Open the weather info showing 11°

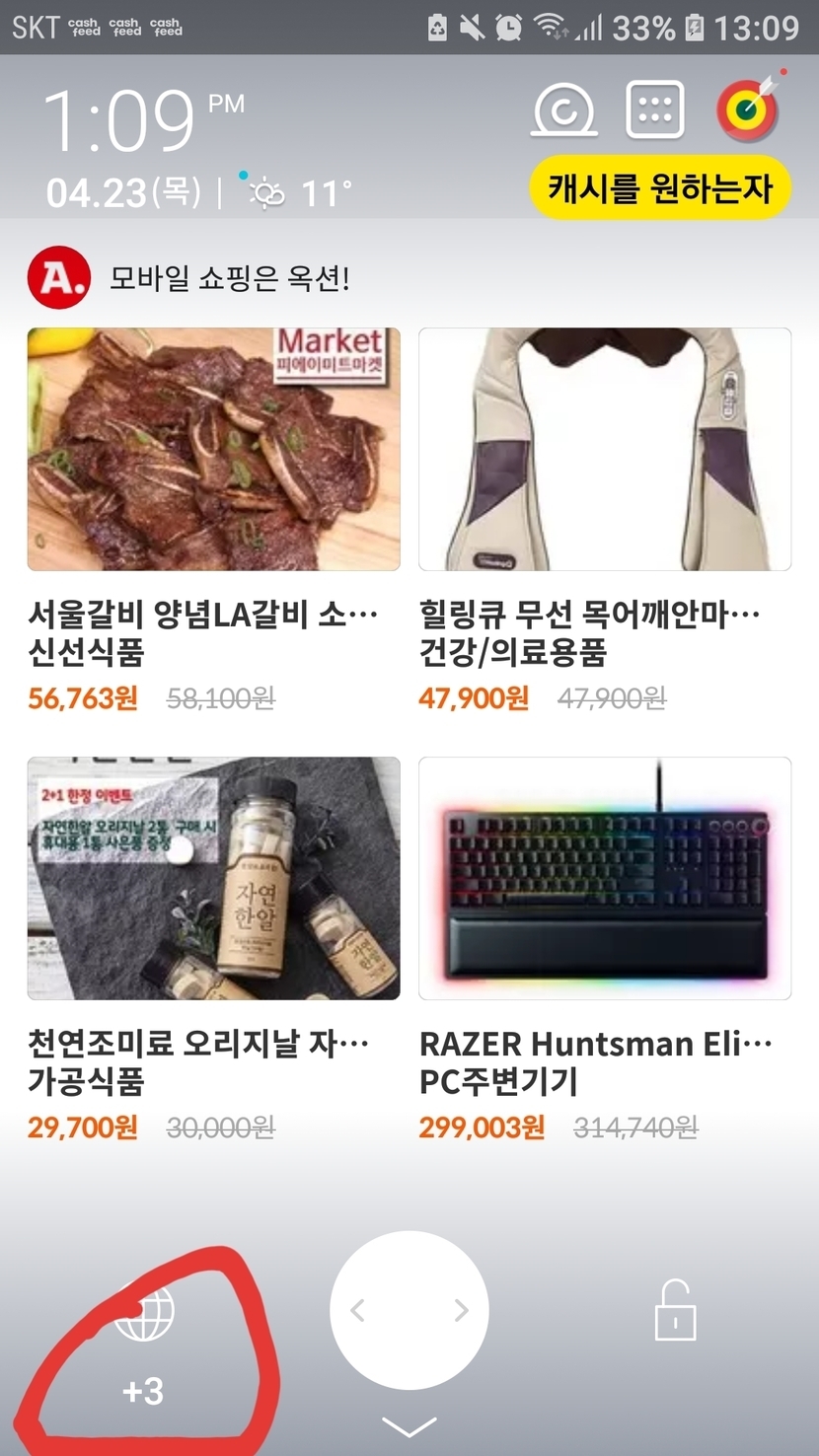pyautogui.click(x=301, y=192)
